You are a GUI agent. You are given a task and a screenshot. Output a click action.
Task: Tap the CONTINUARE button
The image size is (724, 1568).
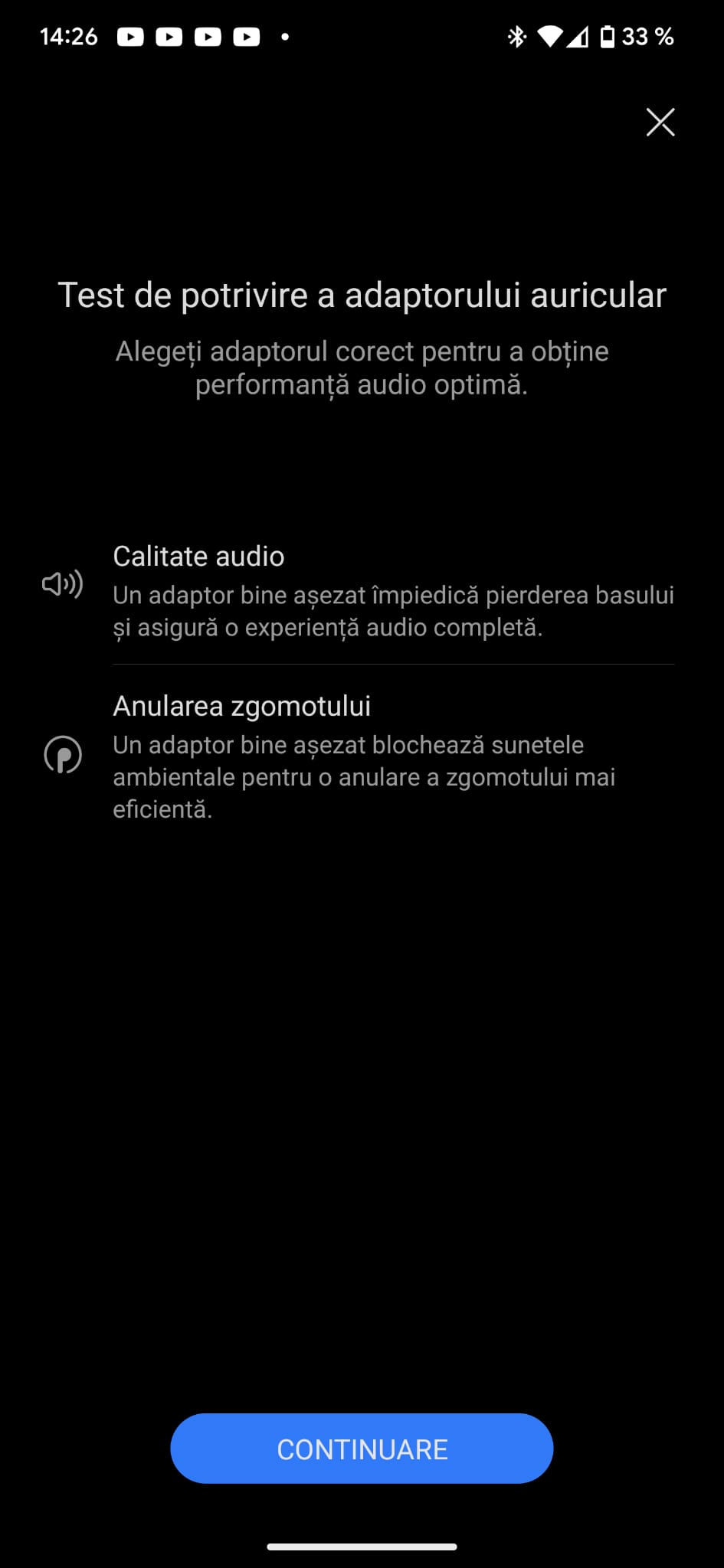[x=362, y=1449]
